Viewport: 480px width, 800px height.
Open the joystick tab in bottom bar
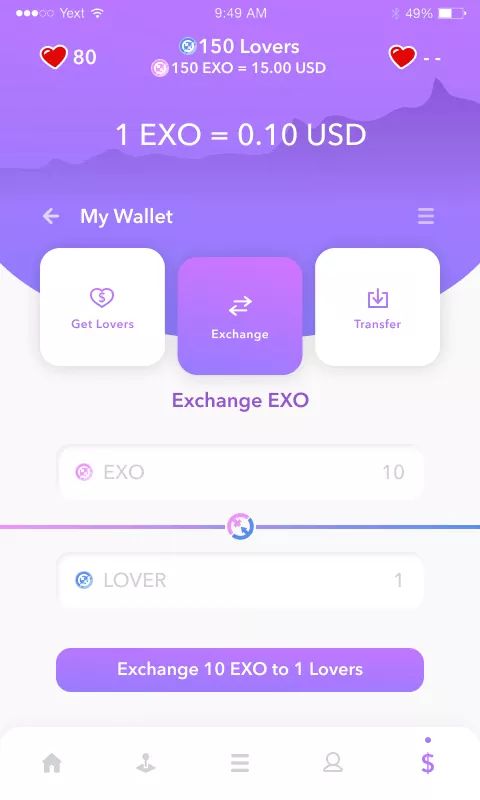146,763
